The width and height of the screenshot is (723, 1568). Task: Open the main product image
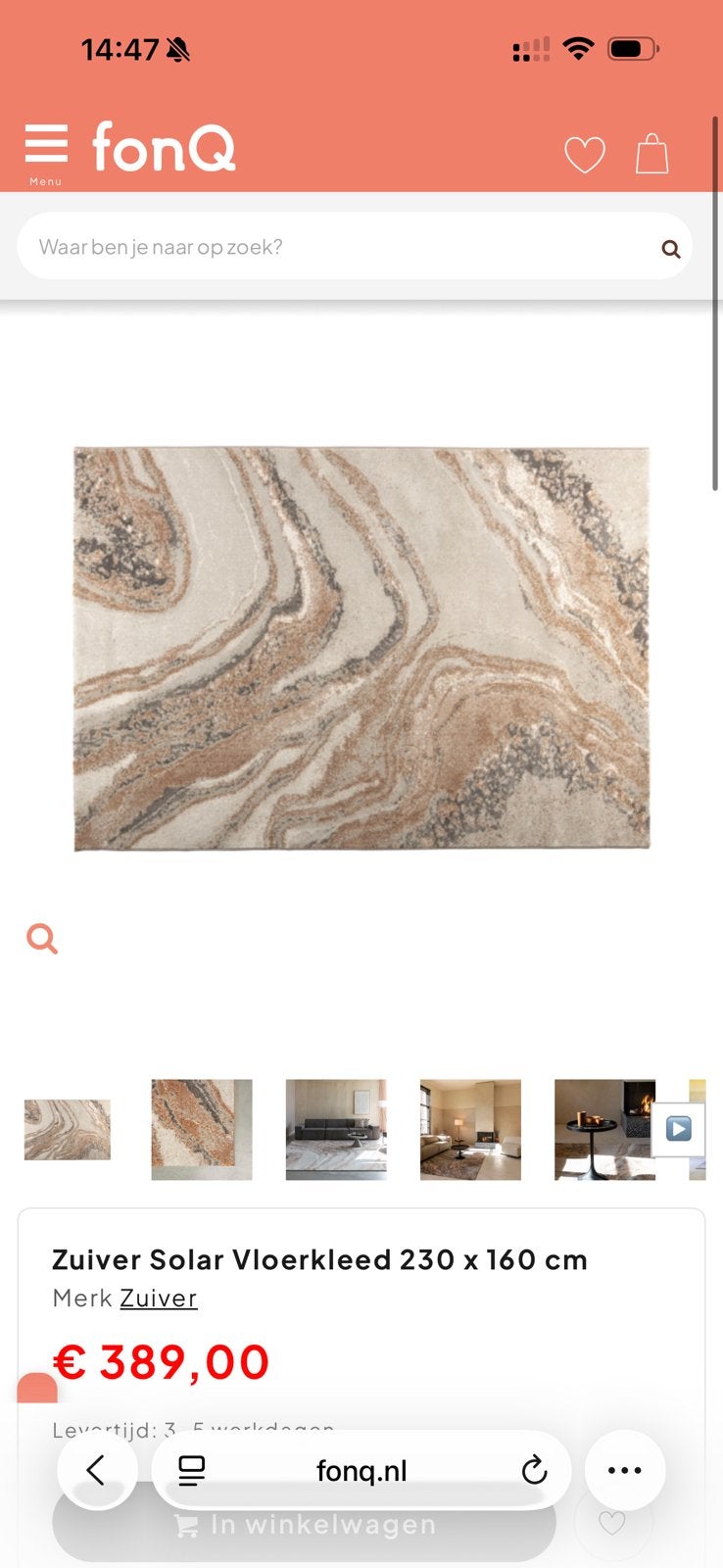pos(361,649)
